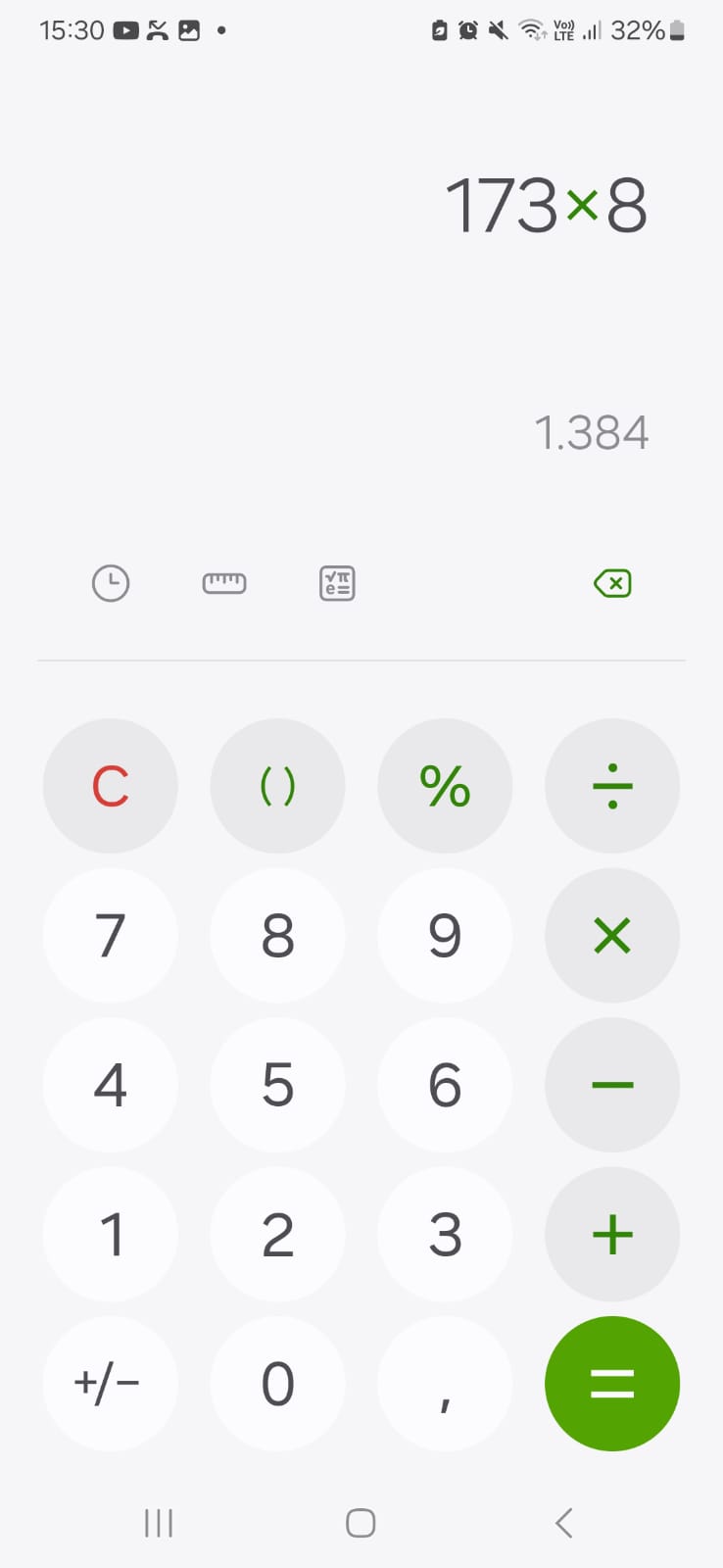This screenshot has width=723, height=1568.
Task: Switch to scientific calculator mode
Action: 337,584
